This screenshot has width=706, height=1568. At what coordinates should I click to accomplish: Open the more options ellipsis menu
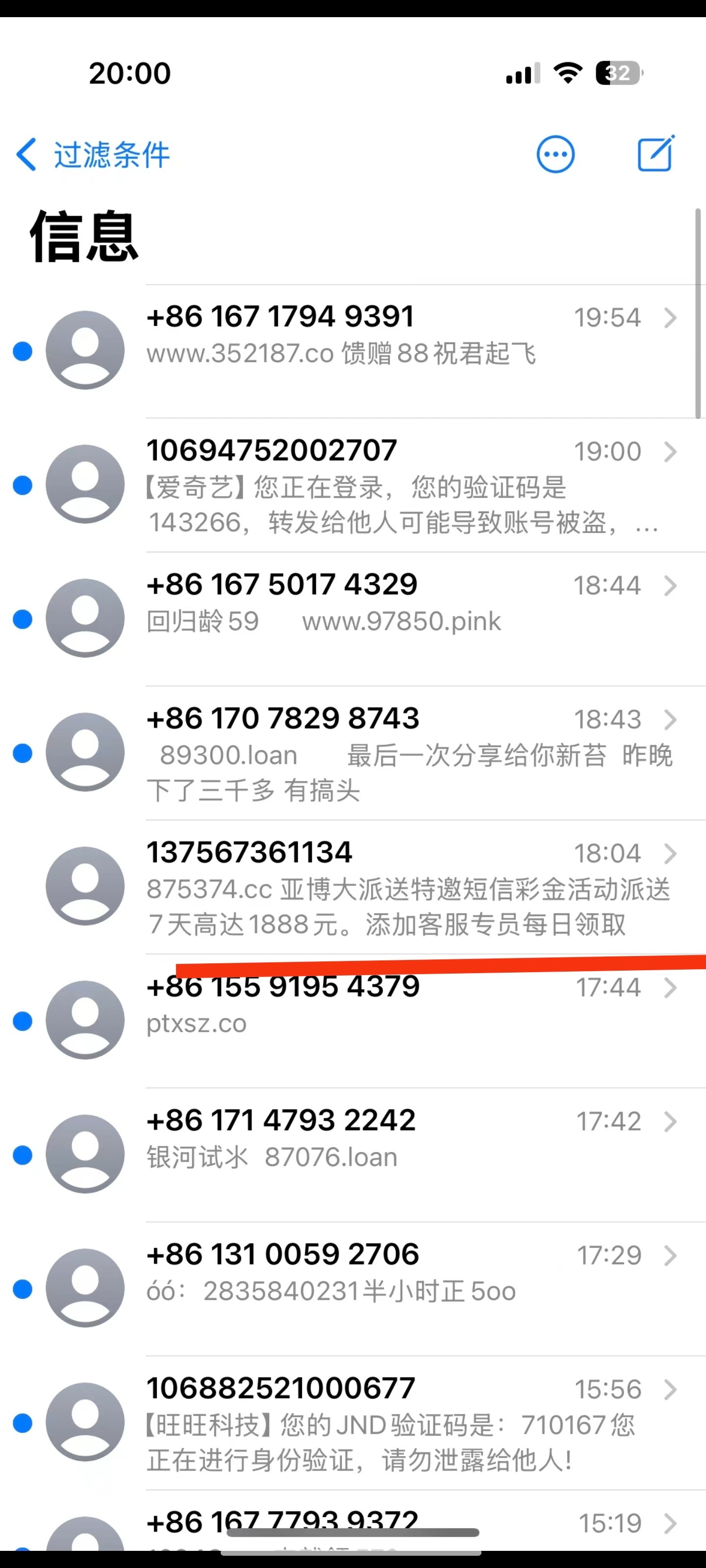[x=555, y=155]
